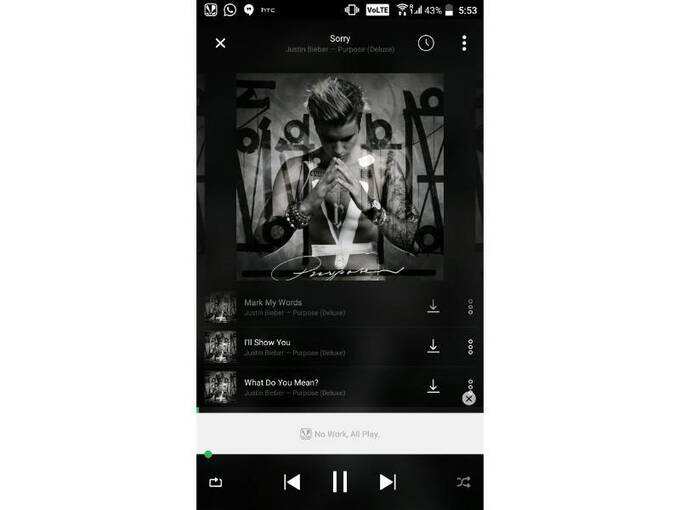
Task: Open the top overflow menu
Action: click(x=464, y=43)
